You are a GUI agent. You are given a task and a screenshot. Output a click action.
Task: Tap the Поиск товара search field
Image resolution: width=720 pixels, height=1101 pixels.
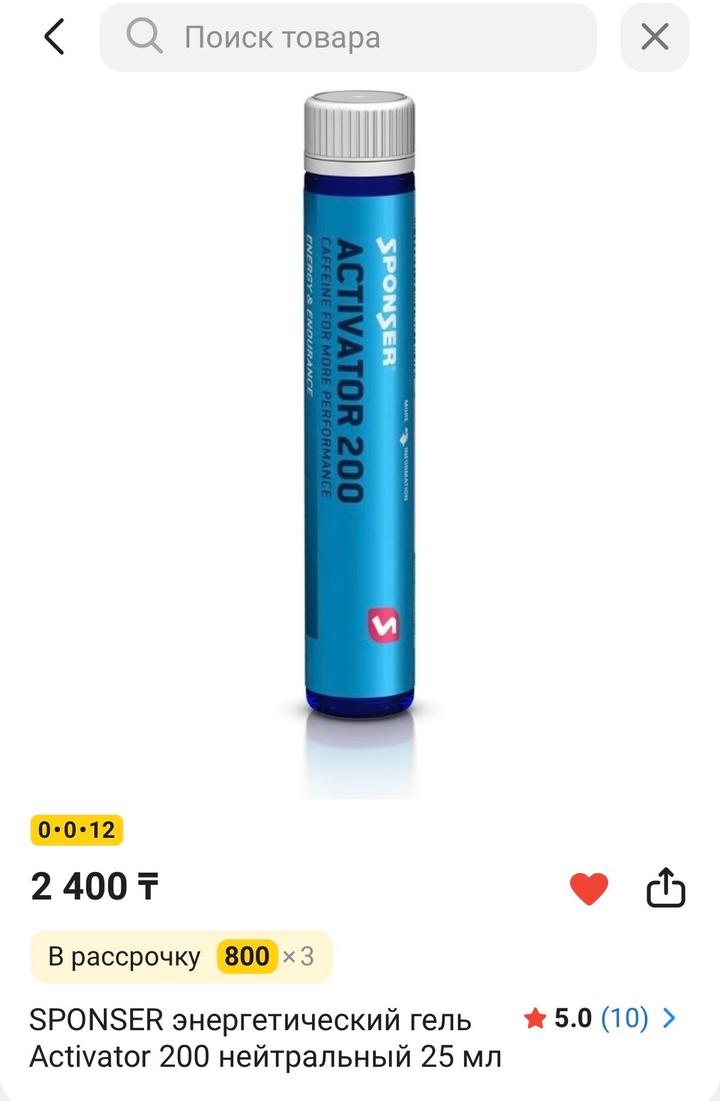point(348,38)
